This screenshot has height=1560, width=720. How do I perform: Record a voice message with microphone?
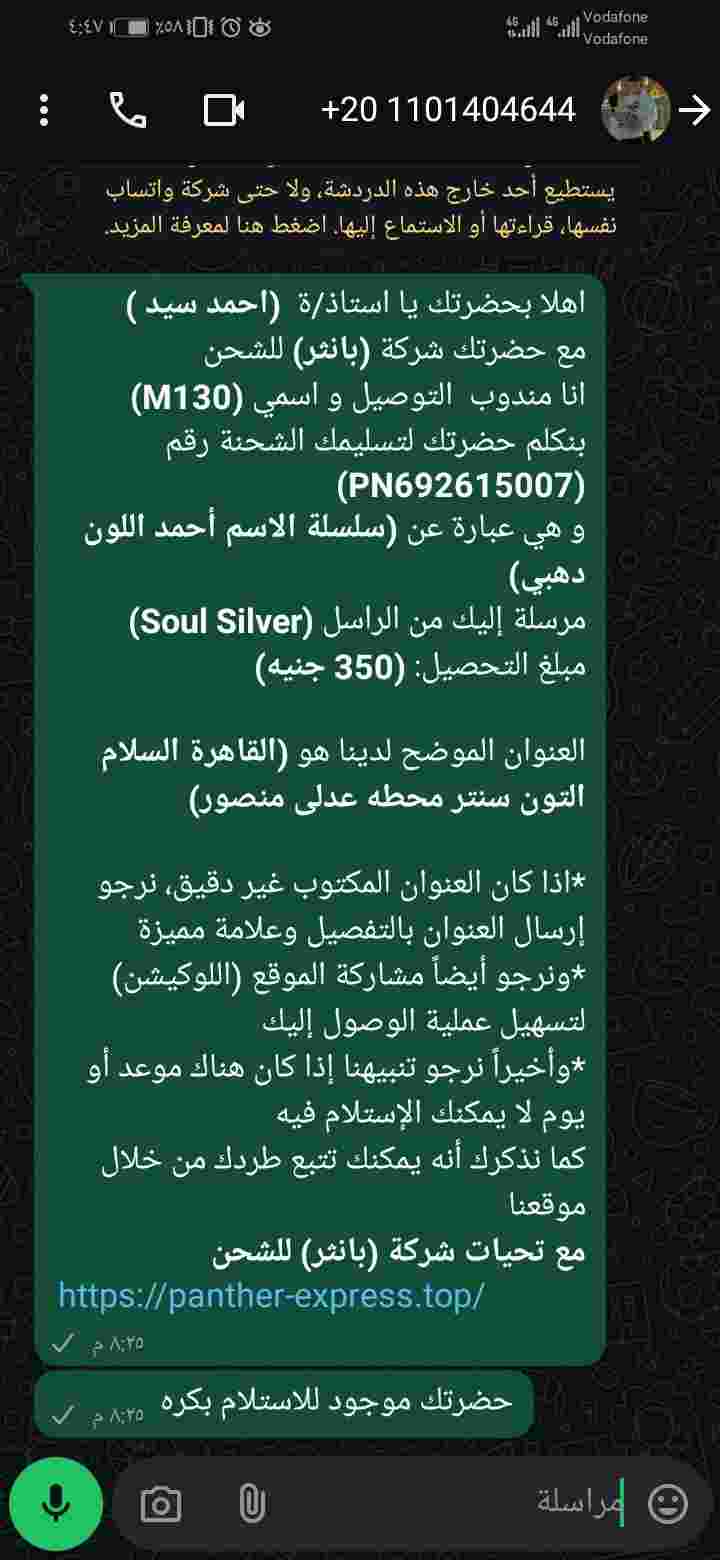point(54,1503)
